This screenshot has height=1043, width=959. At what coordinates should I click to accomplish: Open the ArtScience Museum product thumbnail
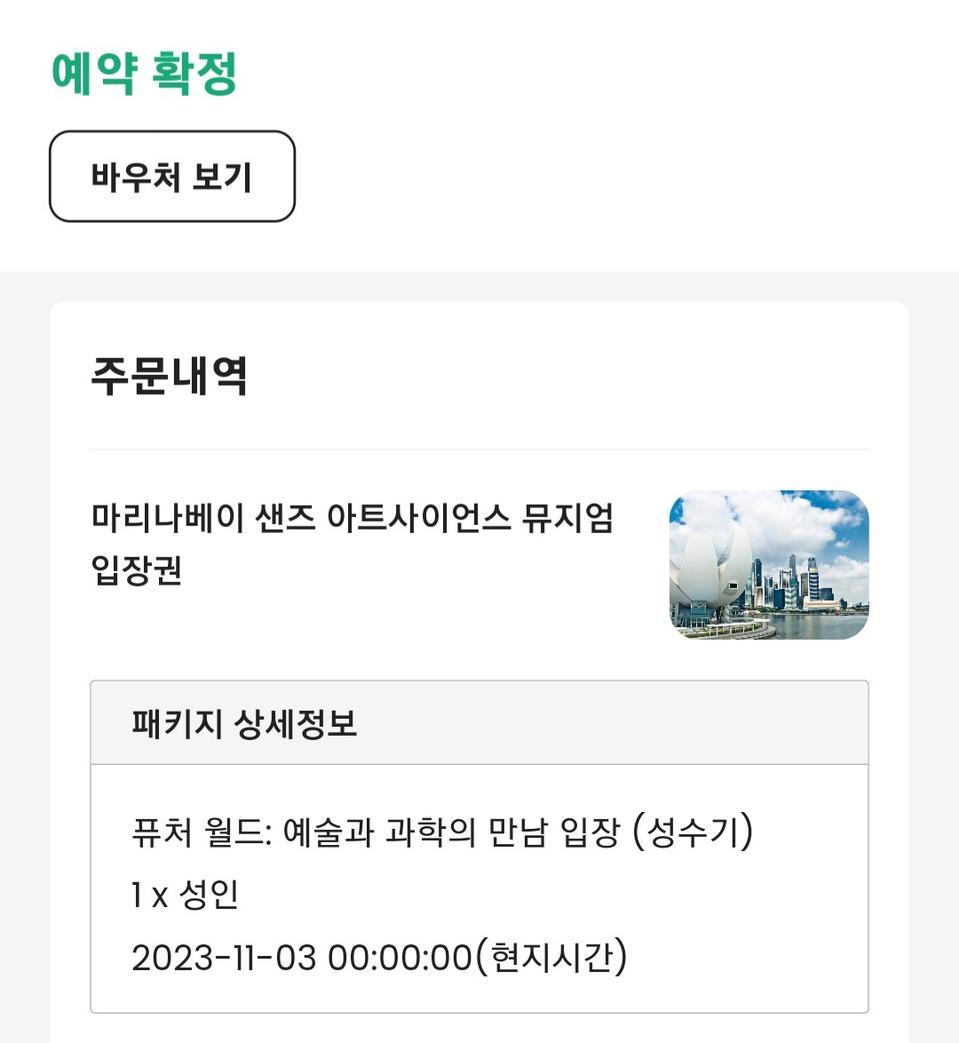[x=767, y=568]
